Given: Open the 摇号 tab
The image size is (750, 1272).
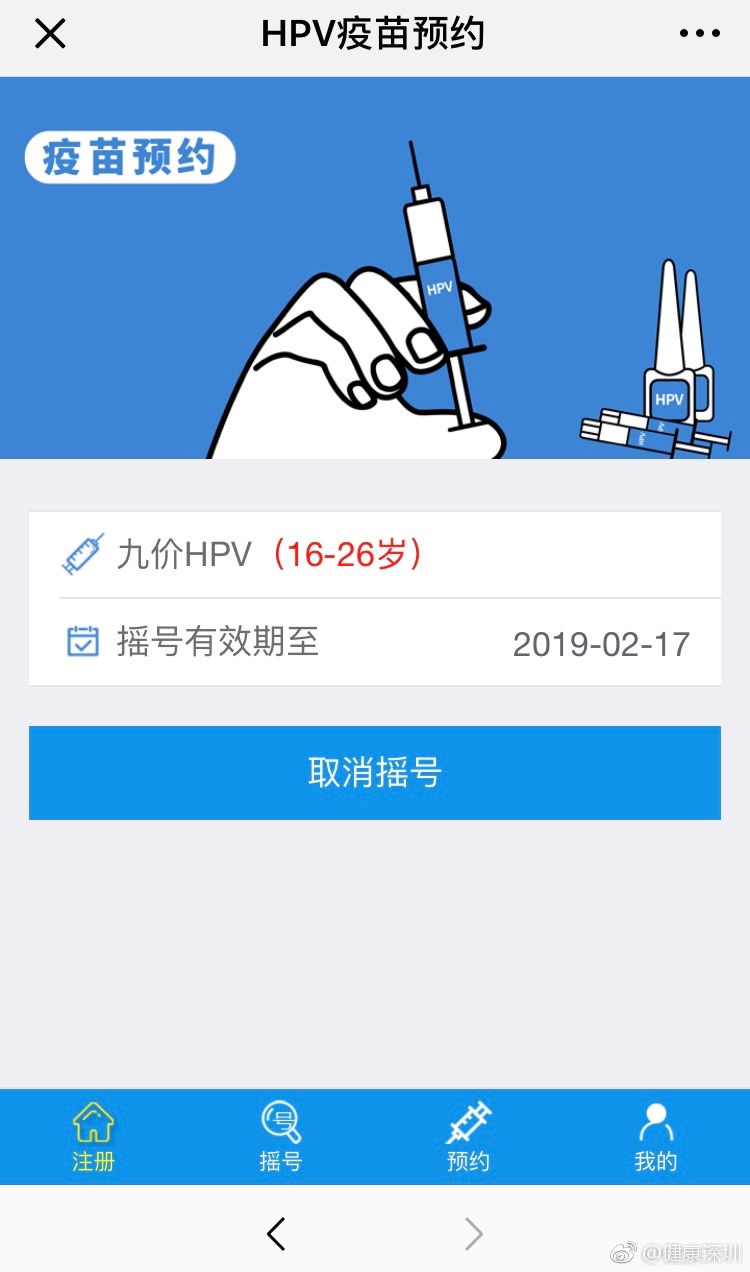Looking at the screenshot, I should [281, 1137].
